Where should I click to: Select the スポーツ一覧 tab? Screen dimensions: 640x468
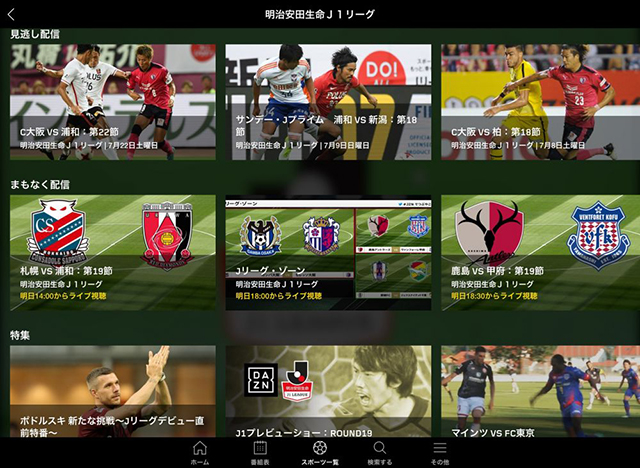click(x=320, y=452)
